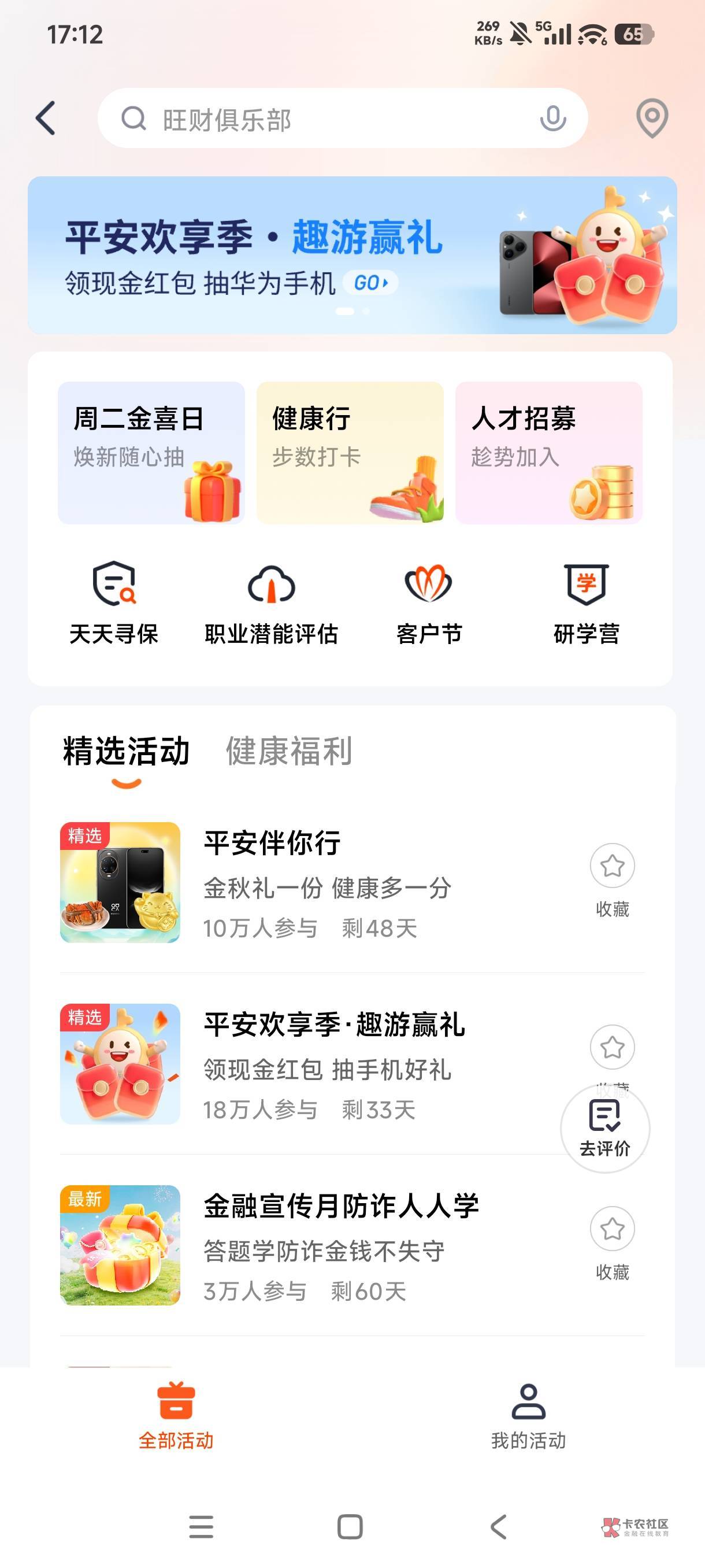Open 职业潜能评估

click(x=271, y=602)
